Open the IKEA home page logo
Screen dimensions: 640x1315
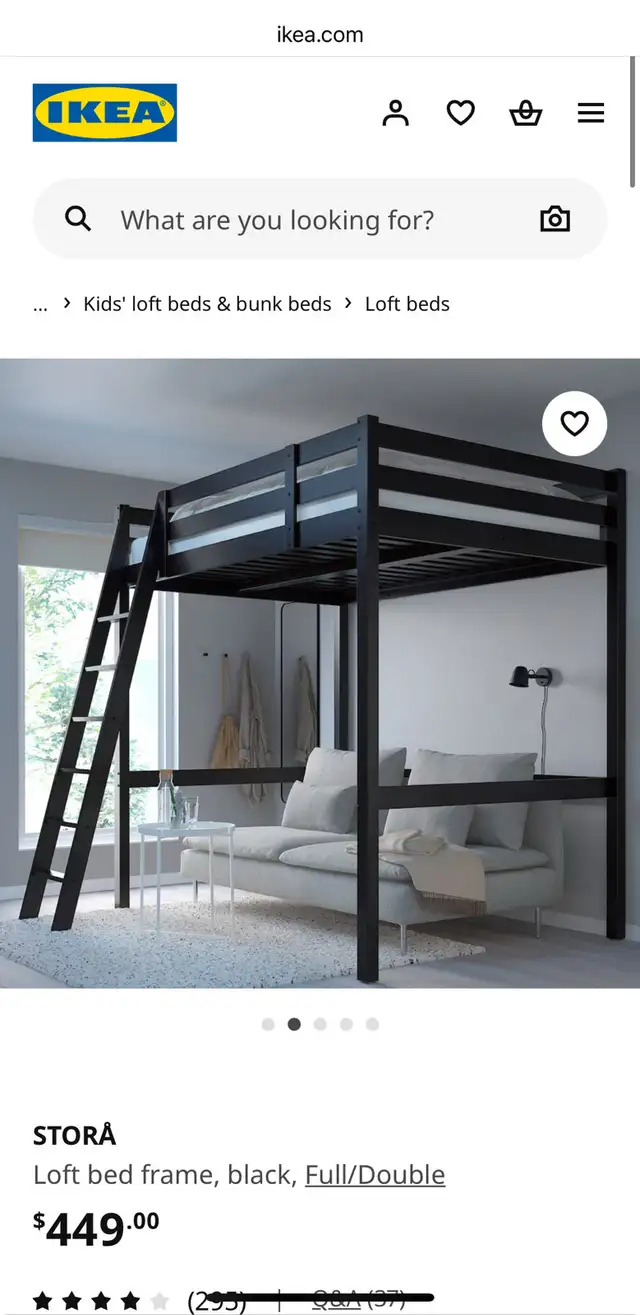(x=105, y=112)
